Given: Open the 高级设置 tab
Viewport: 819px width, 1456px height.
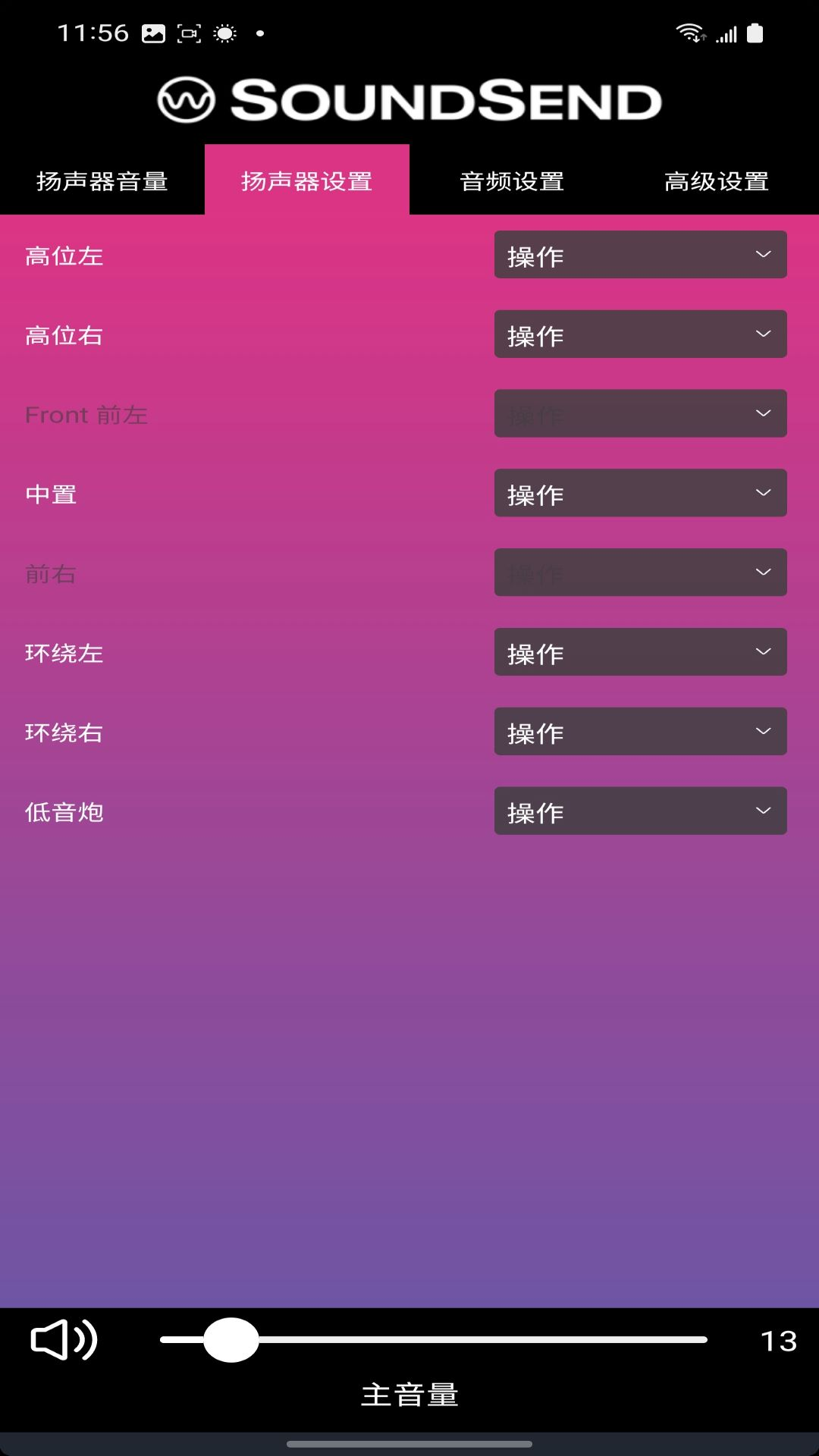Looking at the screenshot, I should (x=717, y=180).
